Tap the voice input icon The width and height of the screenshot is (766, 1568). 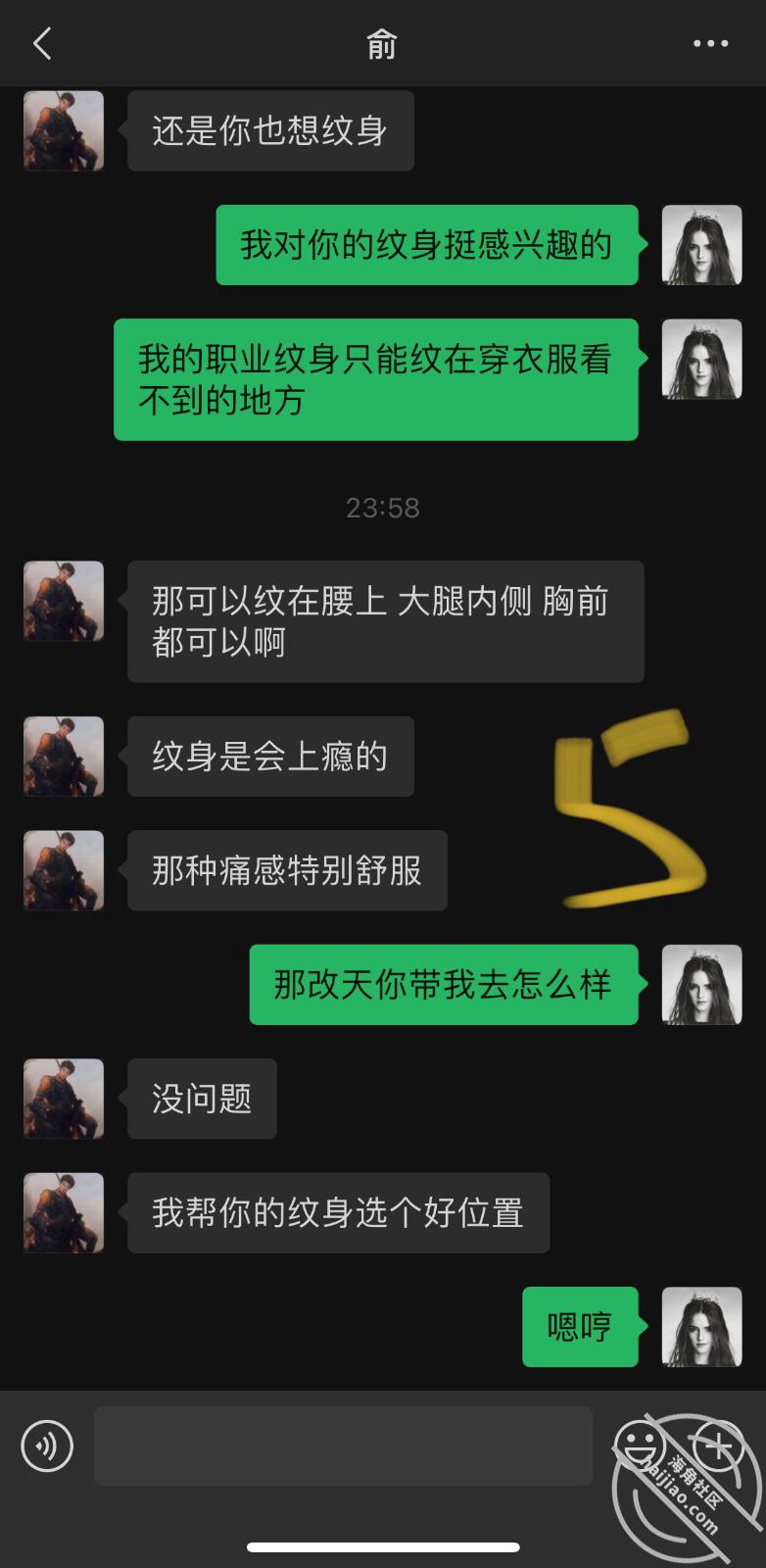coord(47,1445)
